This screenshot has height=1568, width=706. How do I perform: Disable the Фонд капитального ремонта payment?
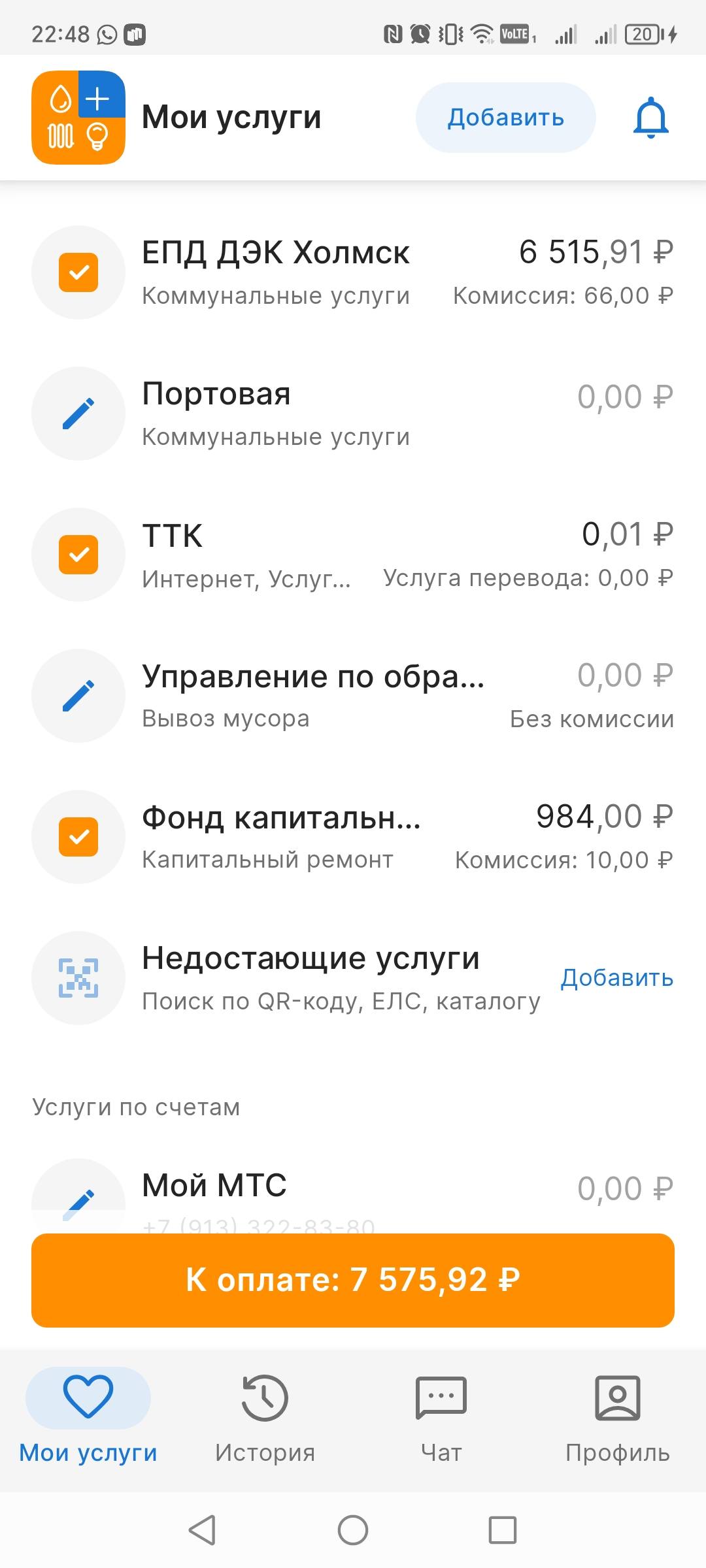[78, 836]
